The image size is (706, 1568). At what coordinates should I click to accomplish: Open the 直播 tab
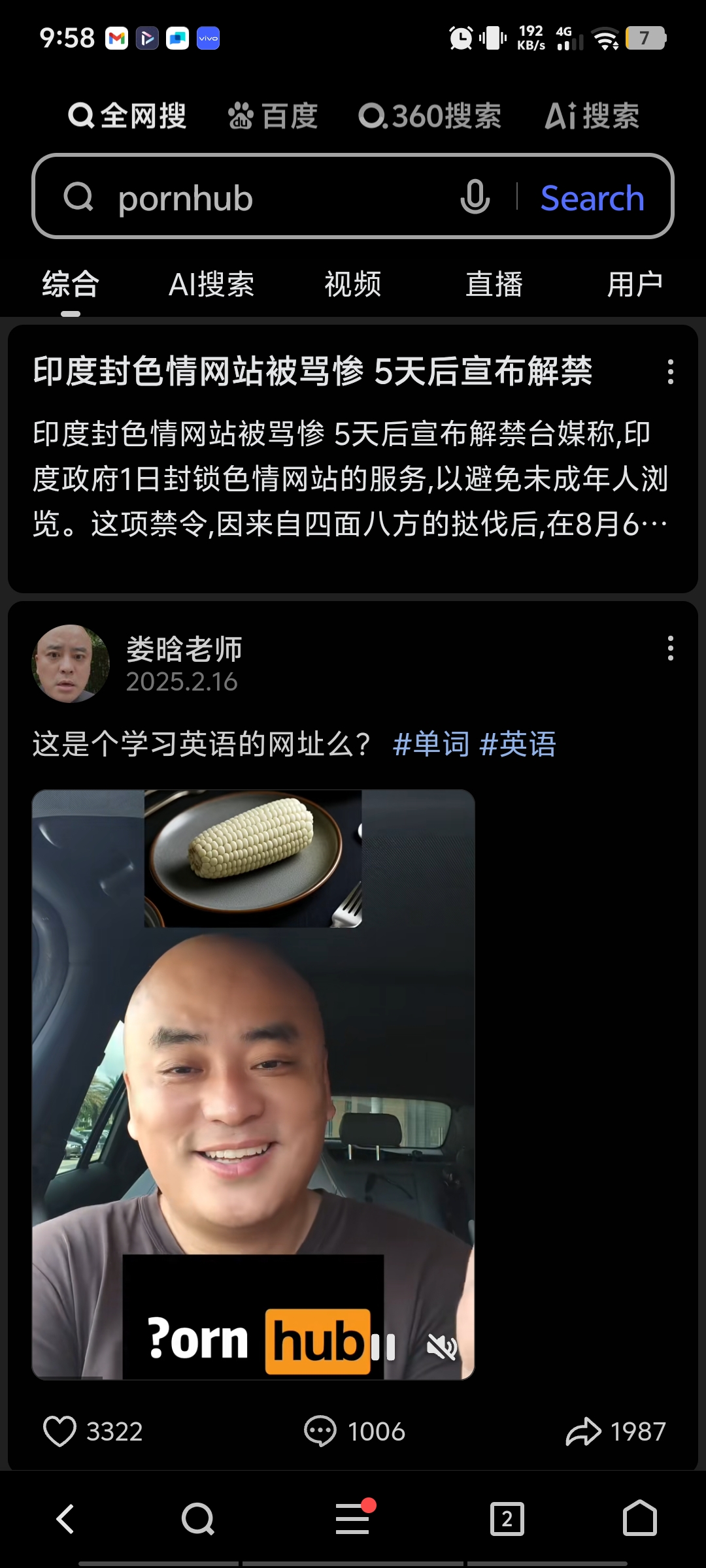494,285
